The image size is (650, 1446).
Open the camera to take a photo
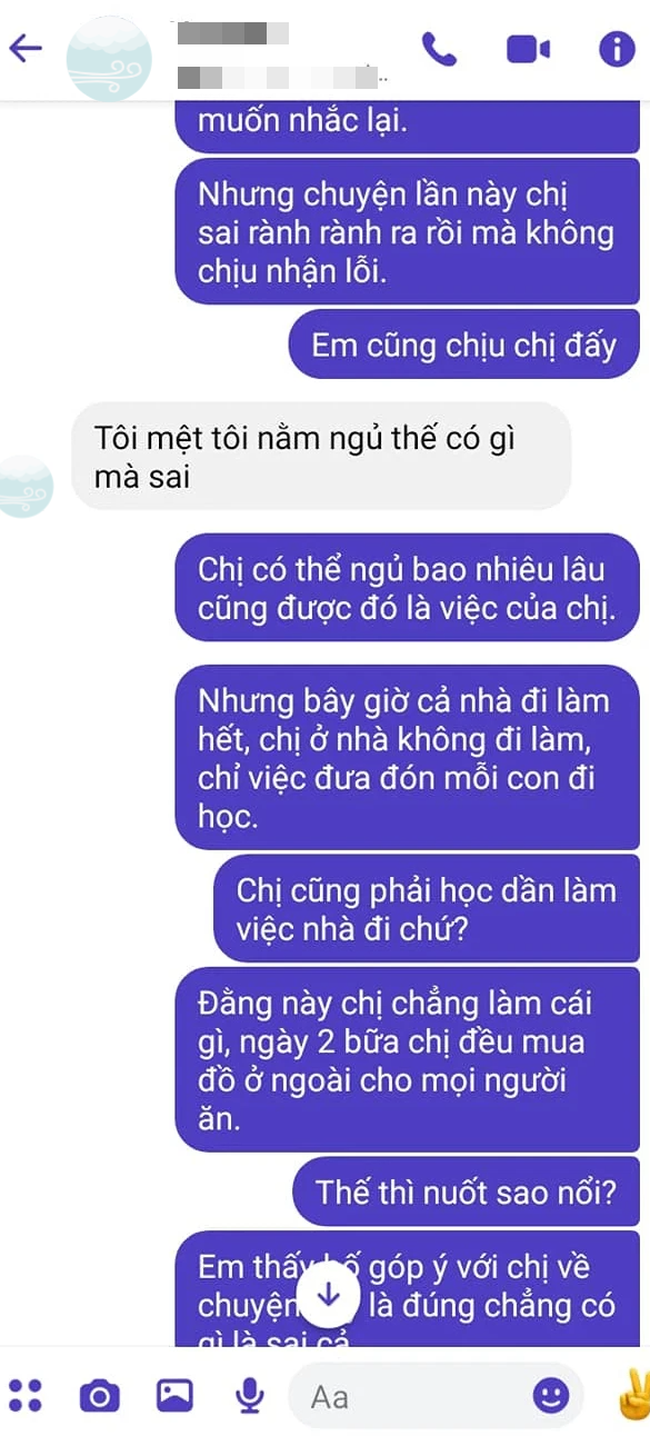[98, 1395]
